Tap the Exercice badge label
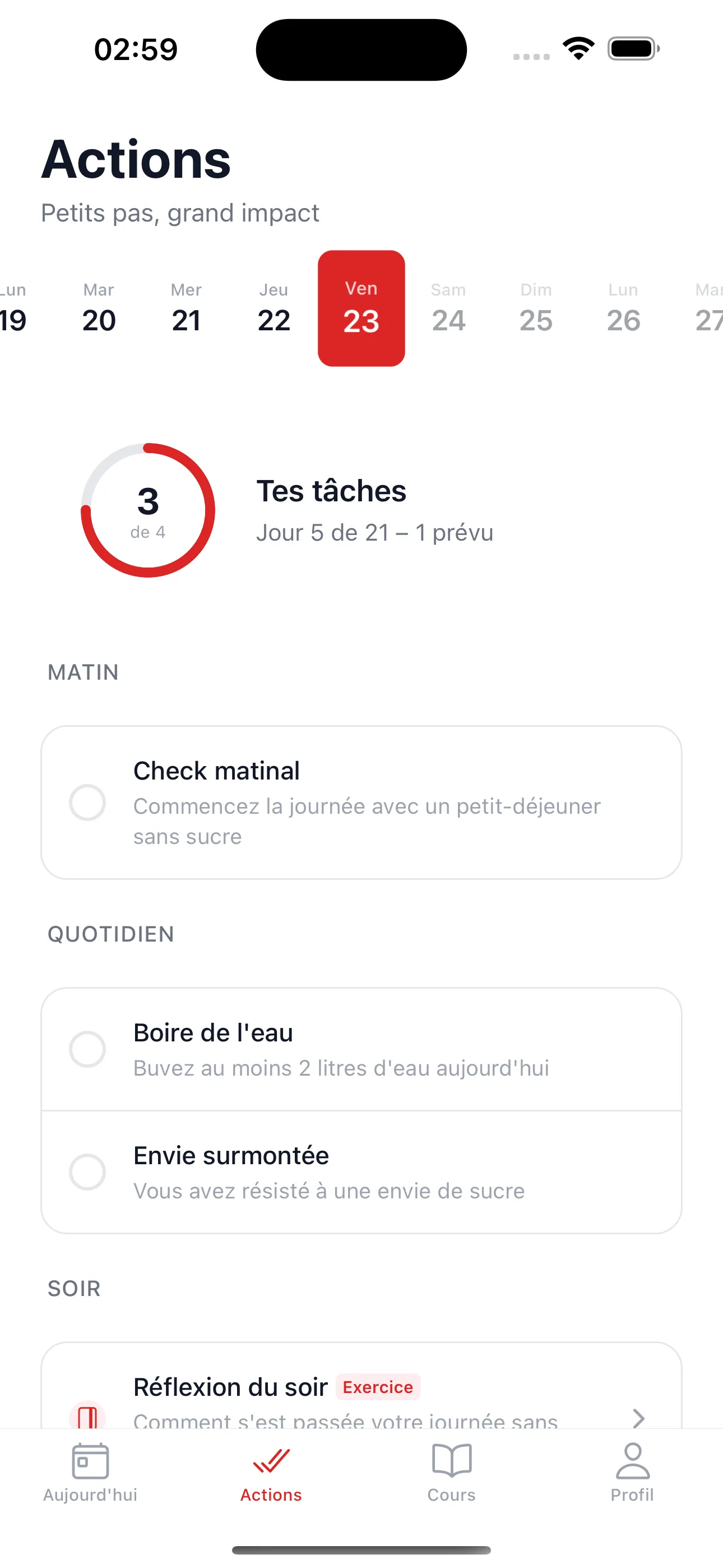This screenshot has width=723, height=1568. point(377,1387)
